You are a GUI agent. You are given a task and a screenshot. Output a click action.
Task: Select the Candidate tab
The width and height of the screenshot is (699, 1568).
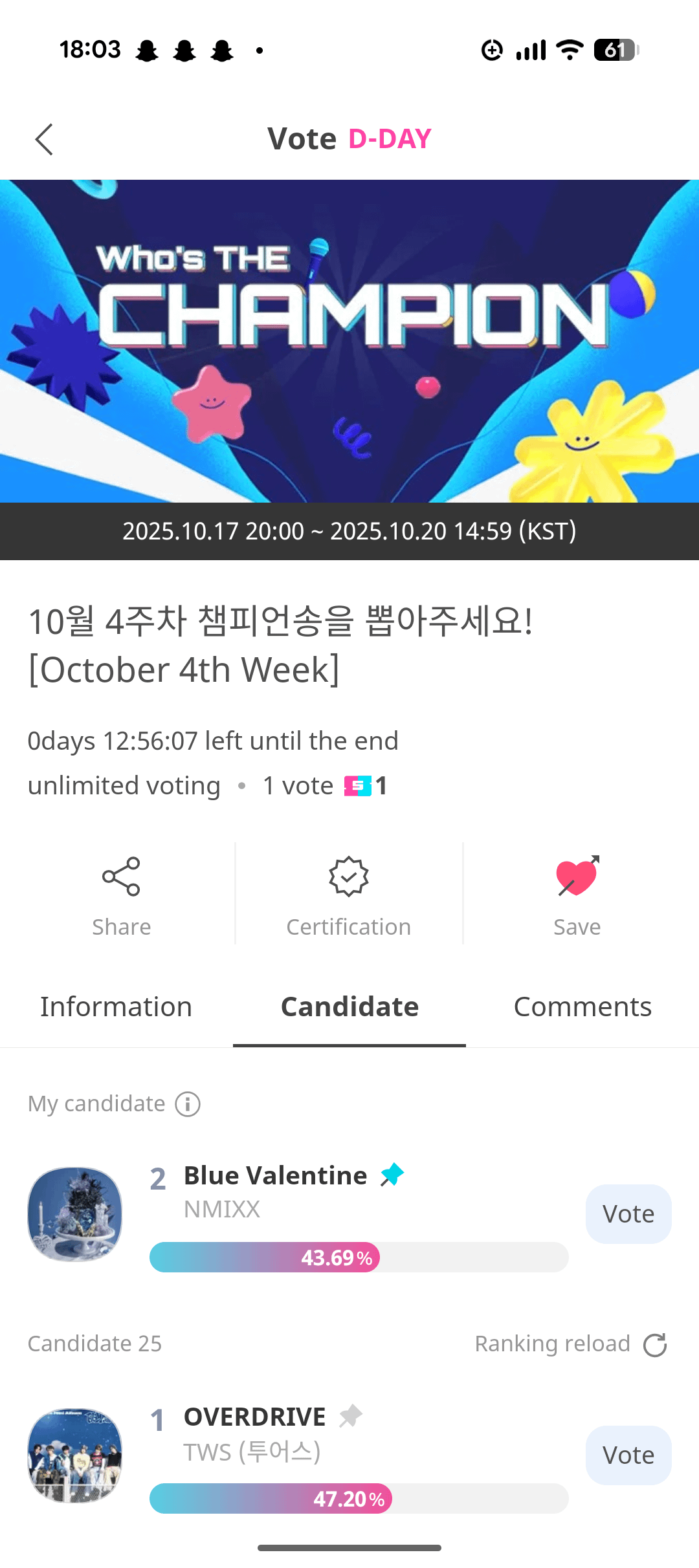[349, 1007]
